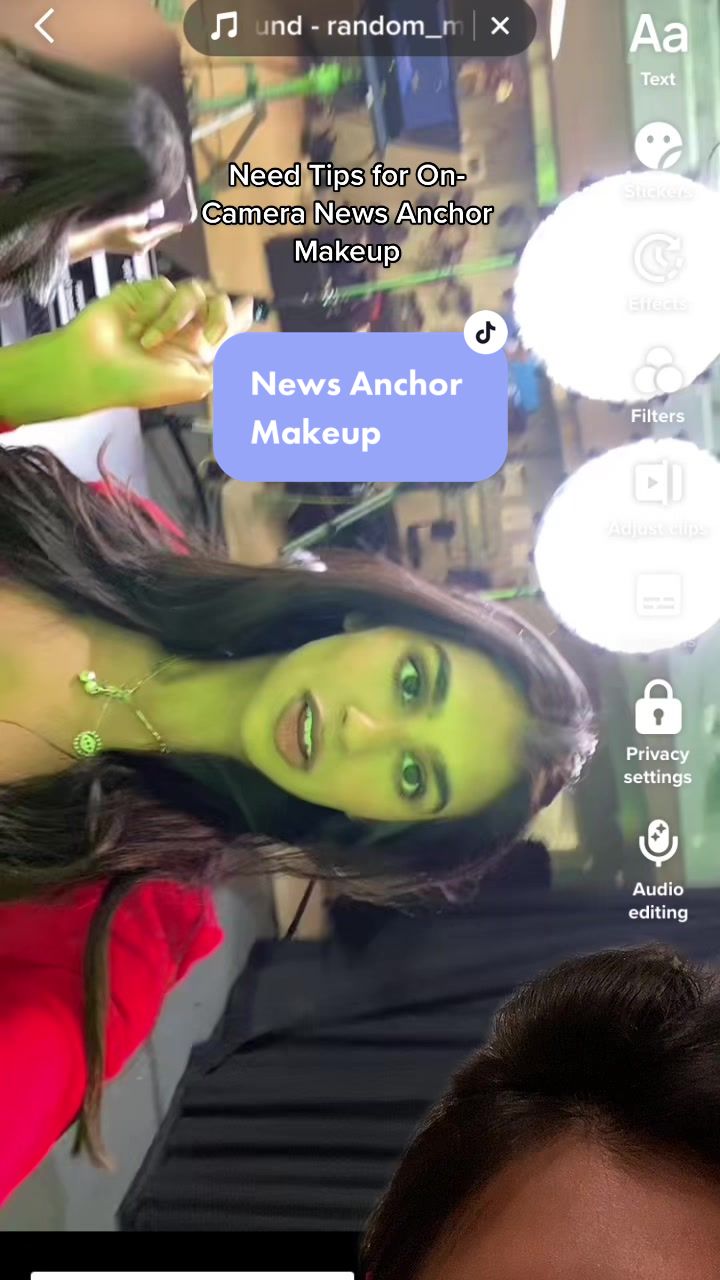Open Audio editing
The width and height of the screenshot is (720, 1280).
(658, 868)
